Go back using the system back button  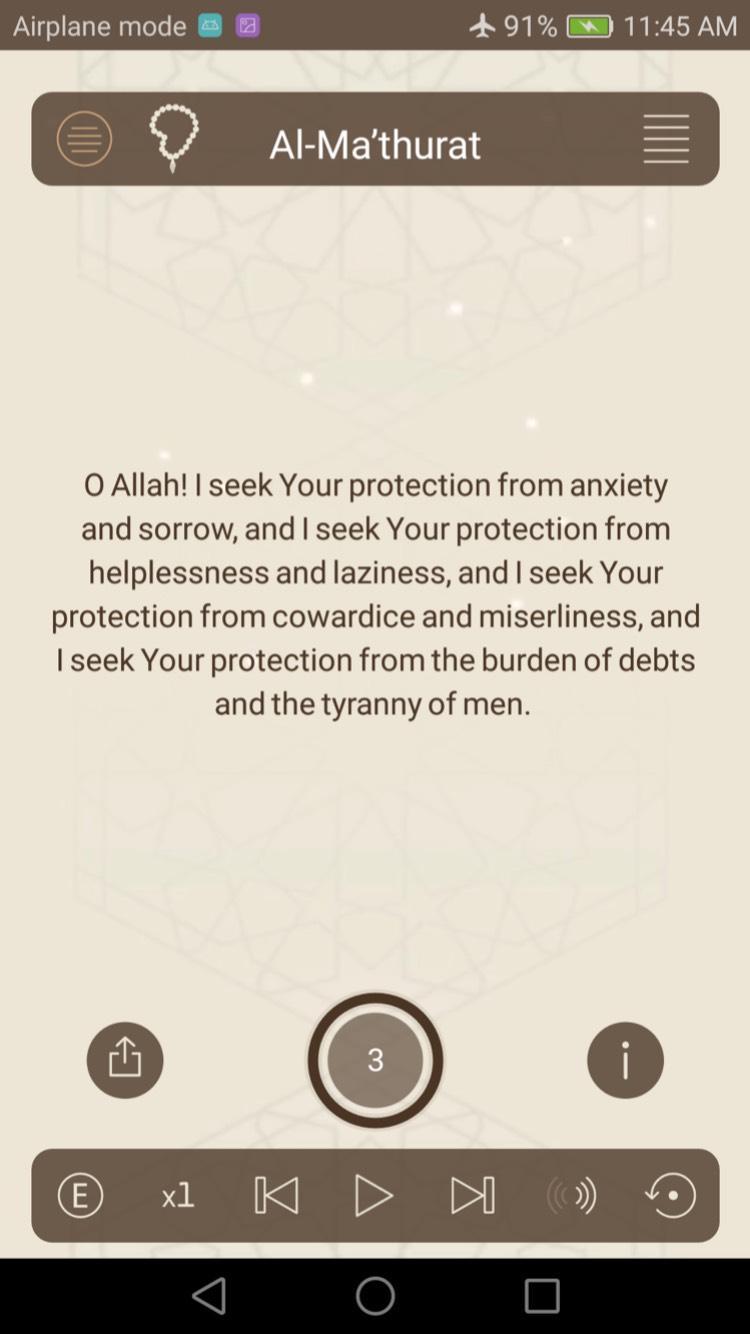209,1296
